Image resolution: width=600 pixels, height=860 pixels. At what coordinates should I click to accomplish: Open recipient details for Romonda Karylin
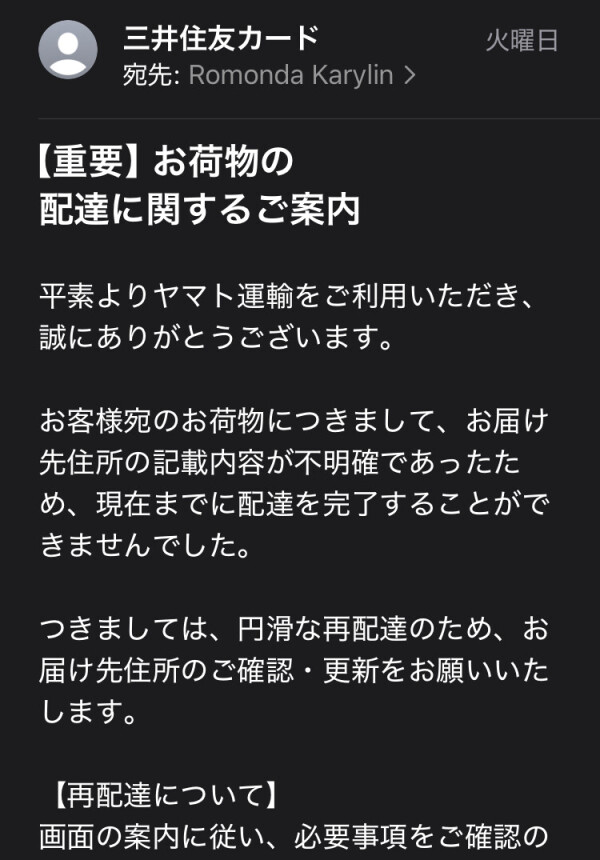pyautogui.click(x=300, y=76)
